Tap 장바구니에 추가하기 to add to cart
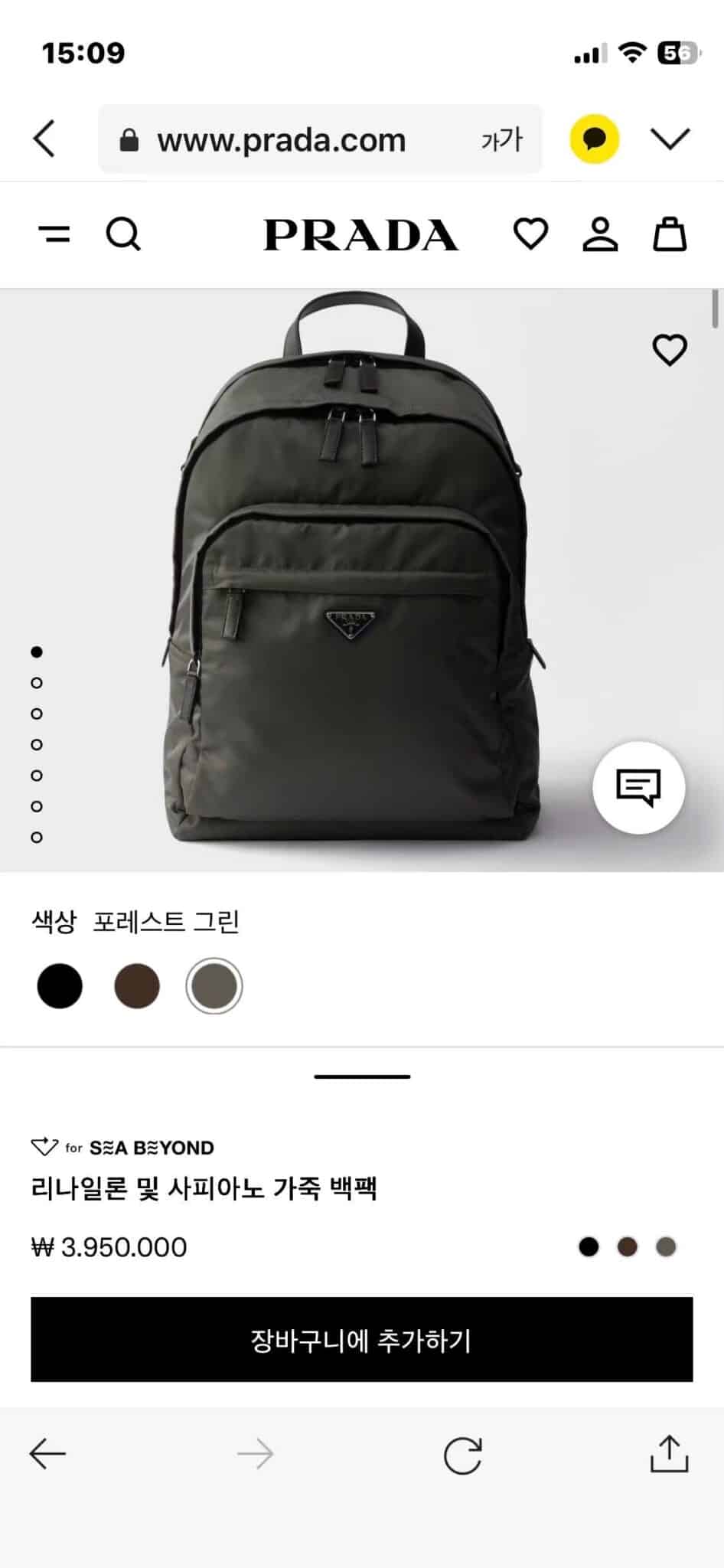724x1568 pixels. coord(361,1340)
